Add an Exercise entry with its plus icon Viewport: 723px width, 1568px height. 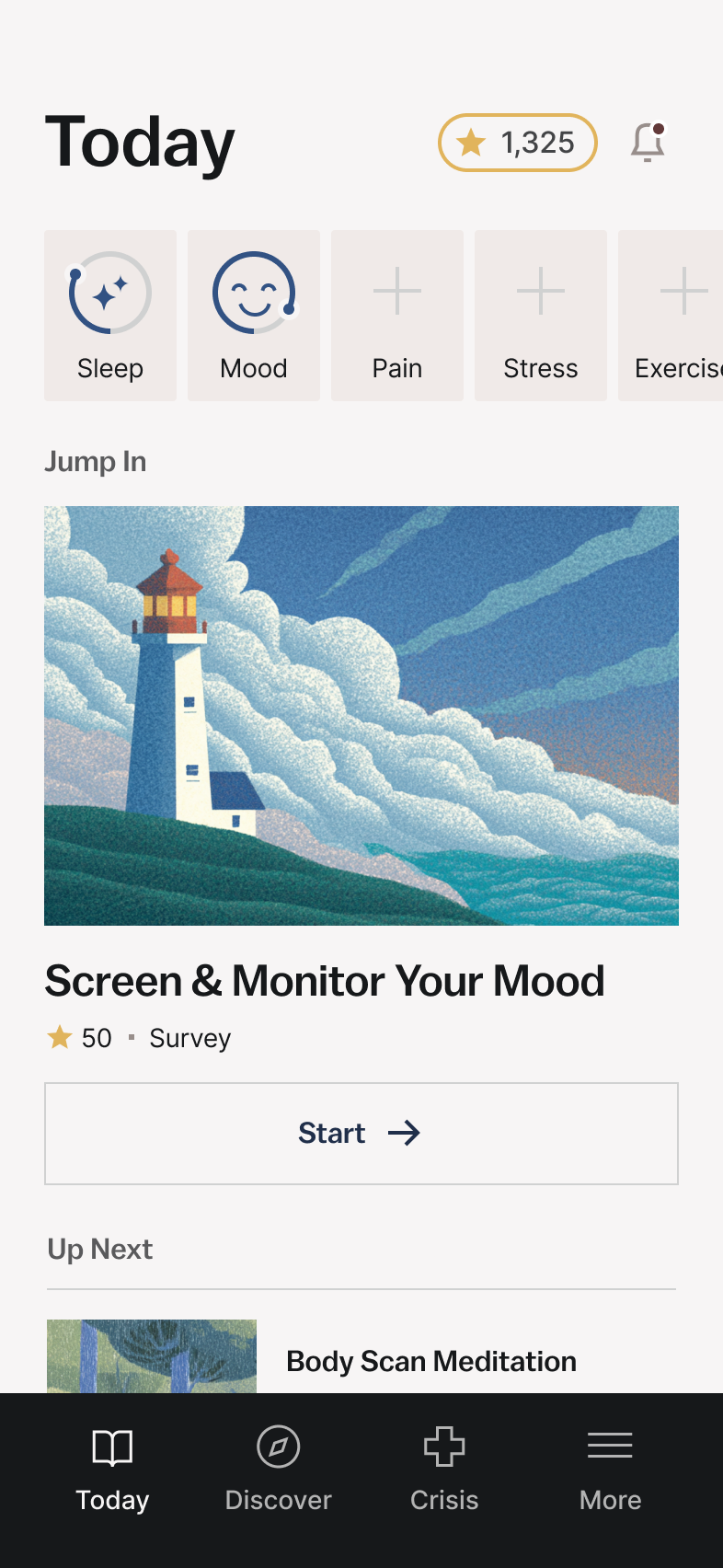(x=683, y=292)
